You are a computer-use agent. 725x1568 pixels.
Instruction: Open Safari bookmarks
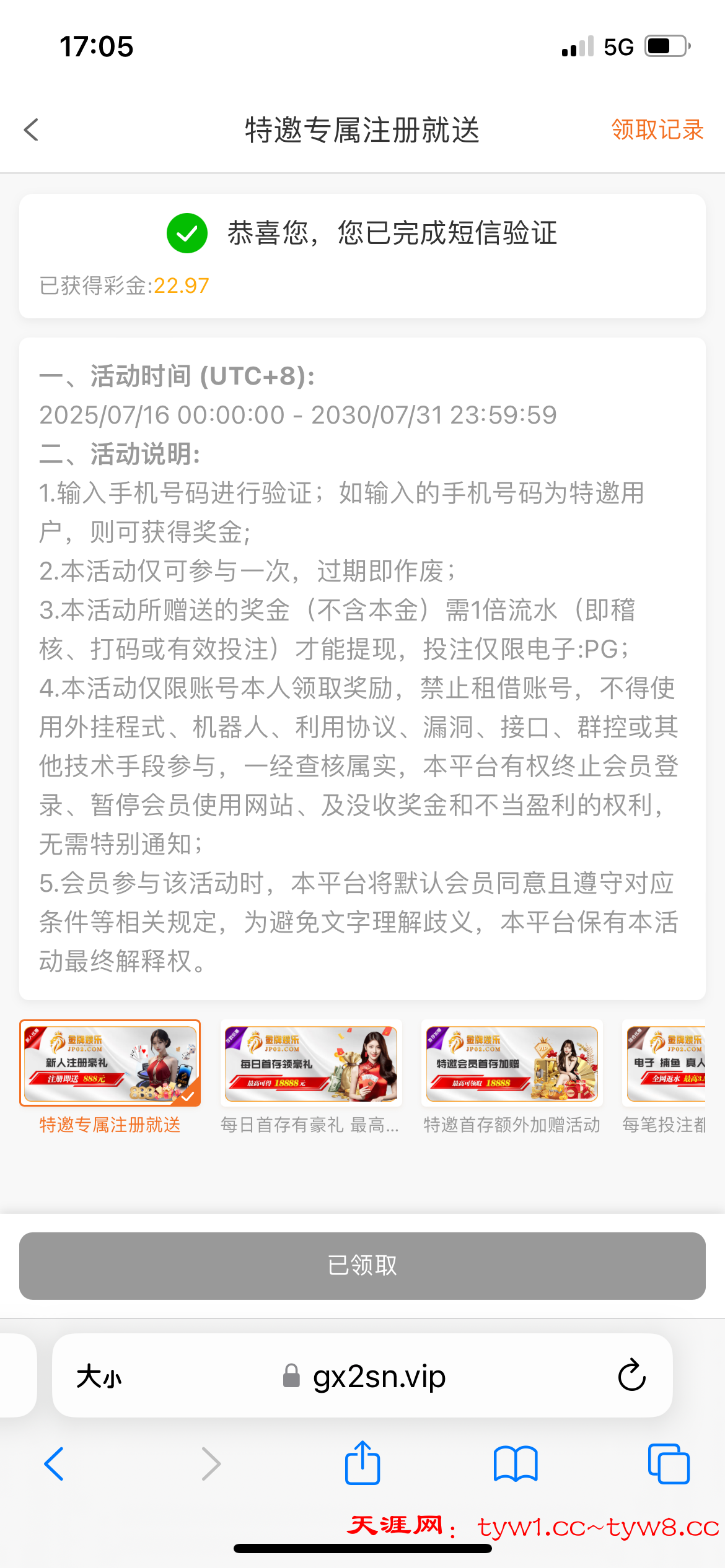[x=516, y=1463]
